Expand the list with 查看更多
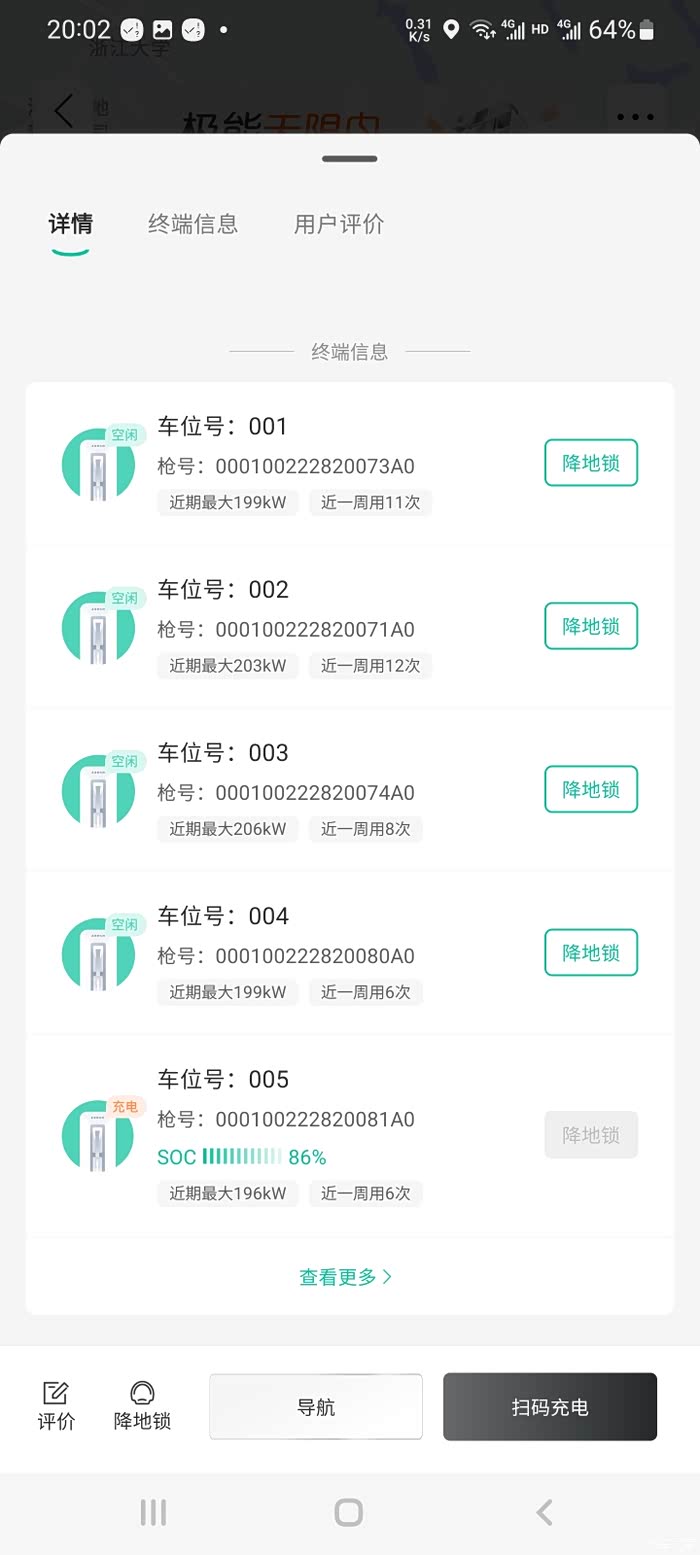This screenshot has height=1555, width=700. [x=346, y=1277]
